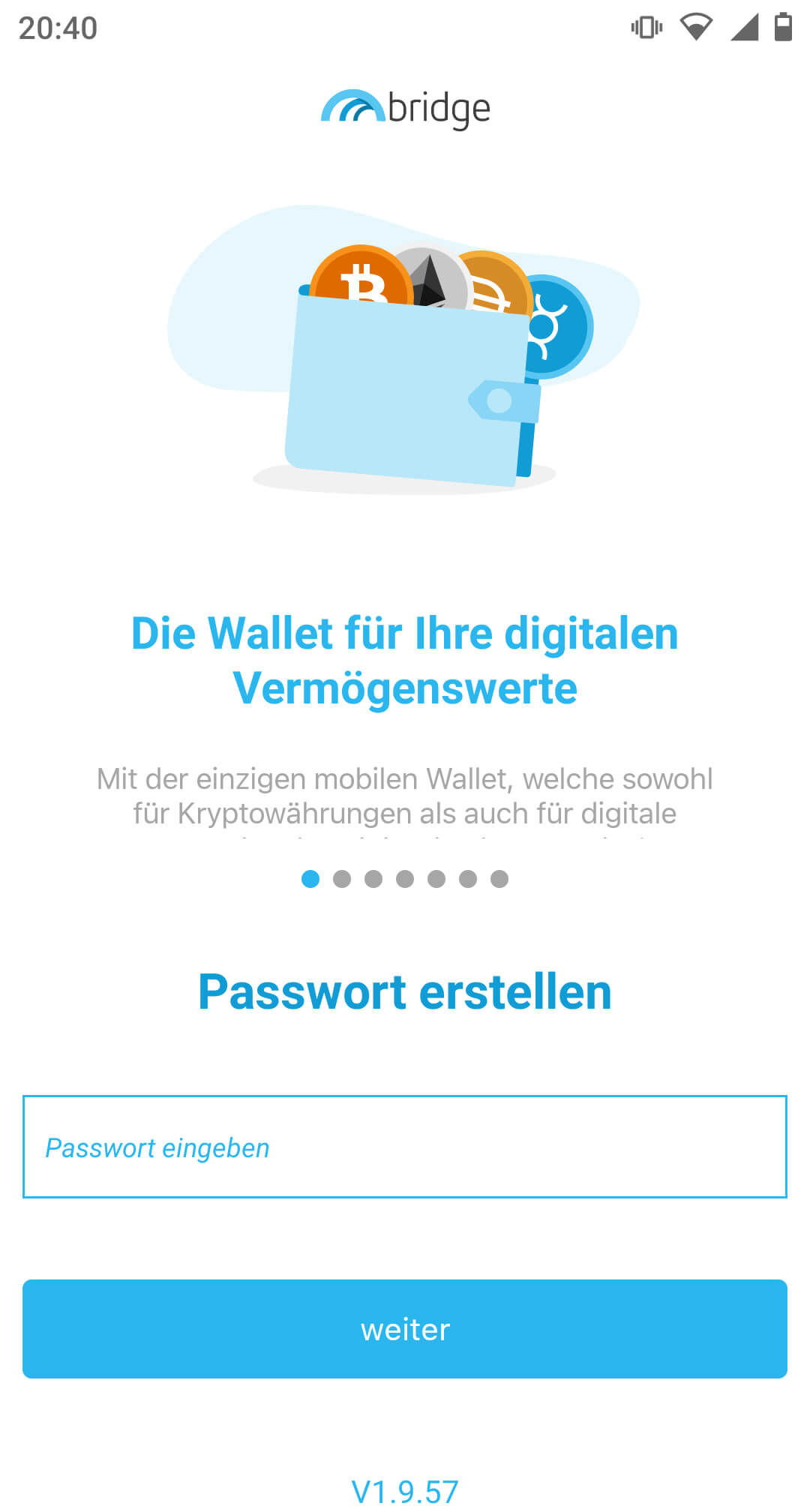Image resolution: width=810 pixels, height=1512 pixels.
Task: Tap the weiter button
Action: 405,1329
